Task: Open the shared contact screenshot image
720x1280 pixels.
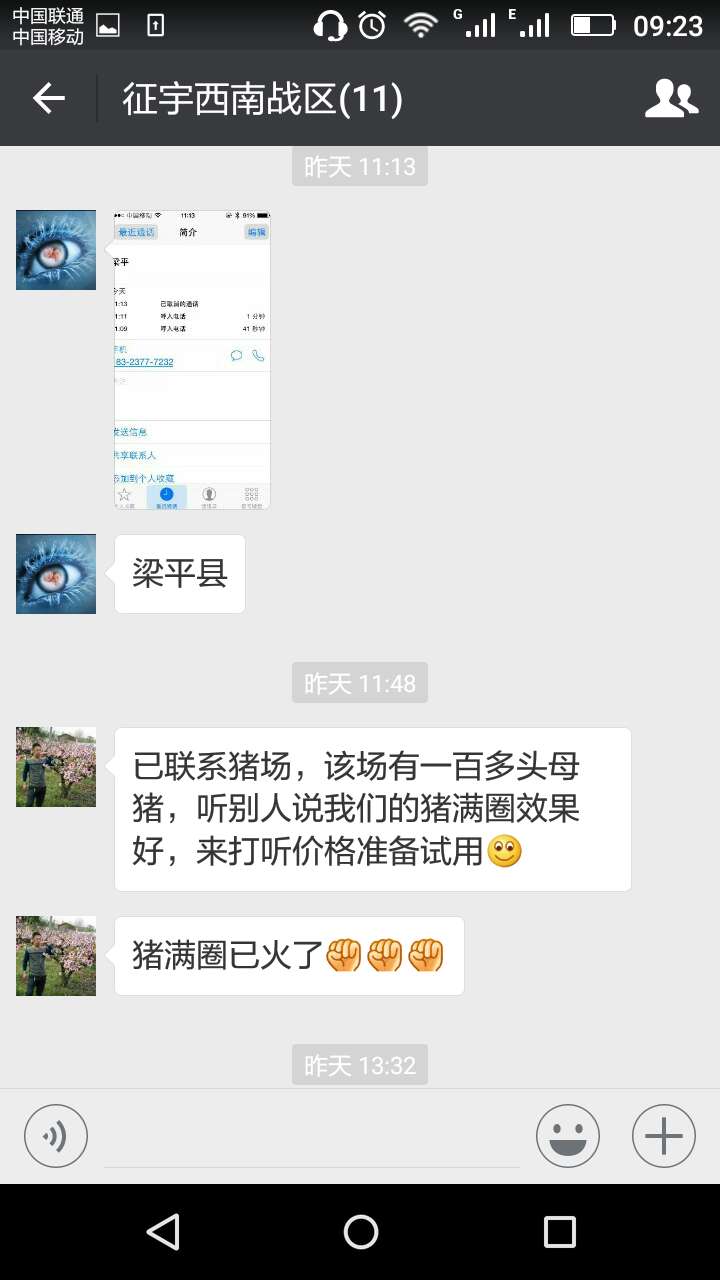Action: click(x=192, y=360)
